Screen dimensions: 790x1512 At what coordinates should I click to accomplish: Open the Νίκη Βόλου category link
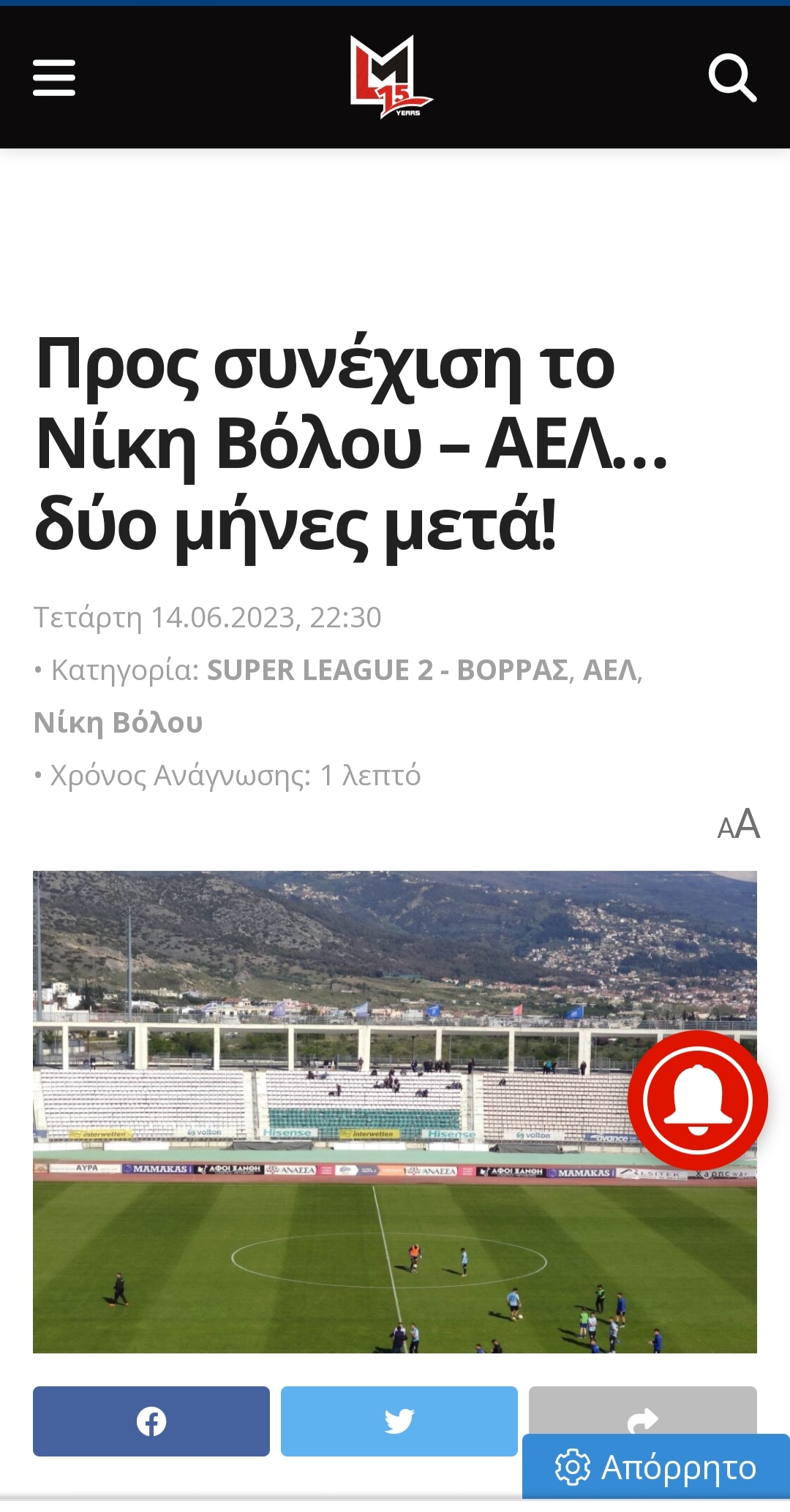click(x=118, y=722)
